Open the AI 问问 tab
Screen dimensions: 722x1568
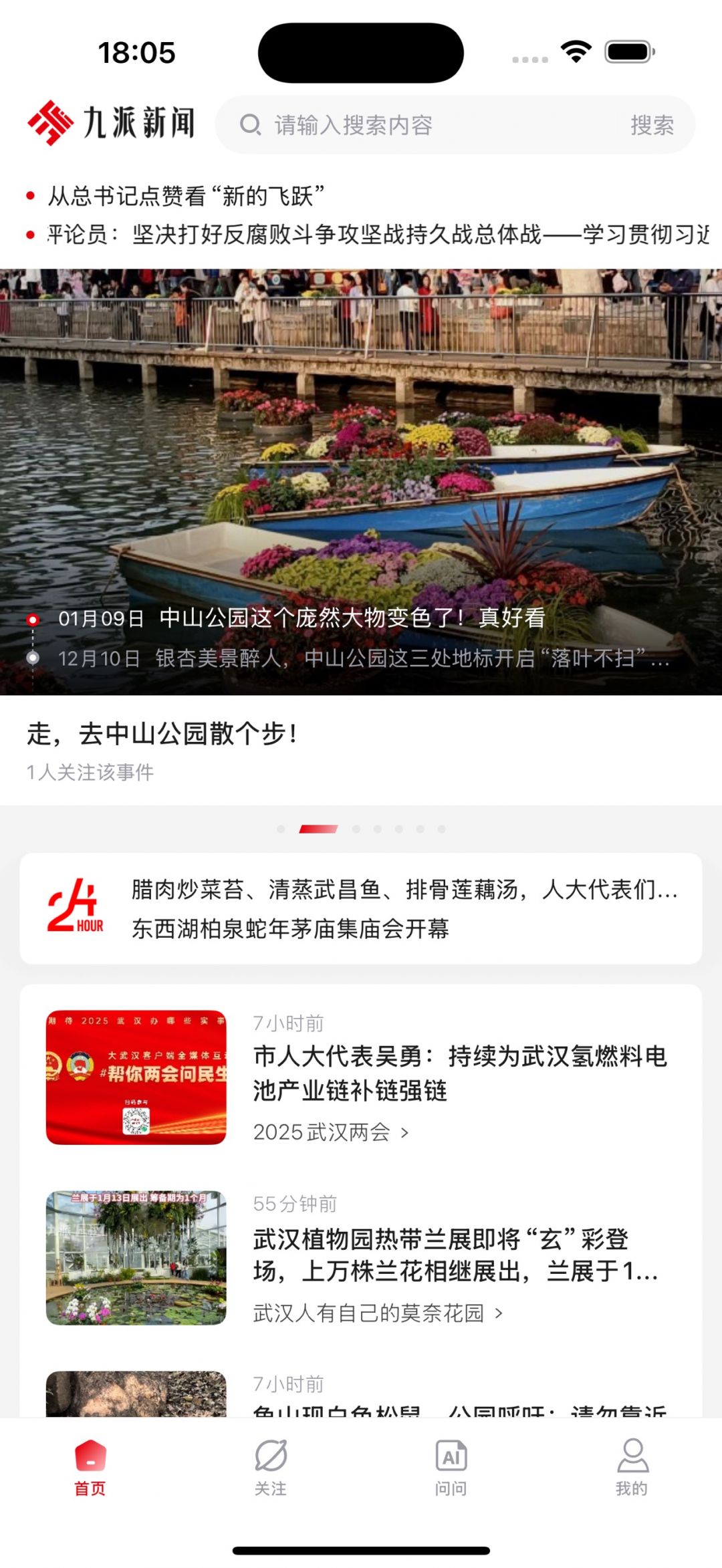(x=451, y=1467)
